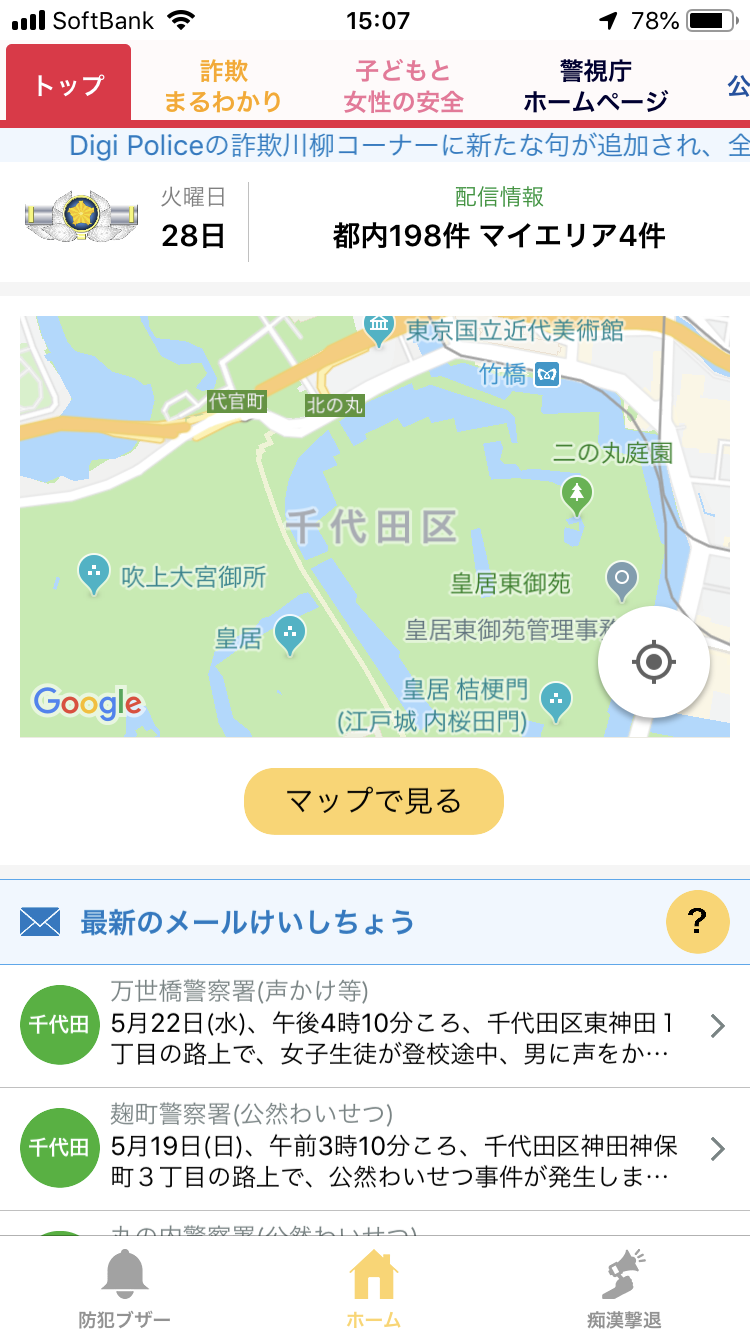Go to the トップ tab
This screenshot has height=1334, width=750.
point(68,85)
